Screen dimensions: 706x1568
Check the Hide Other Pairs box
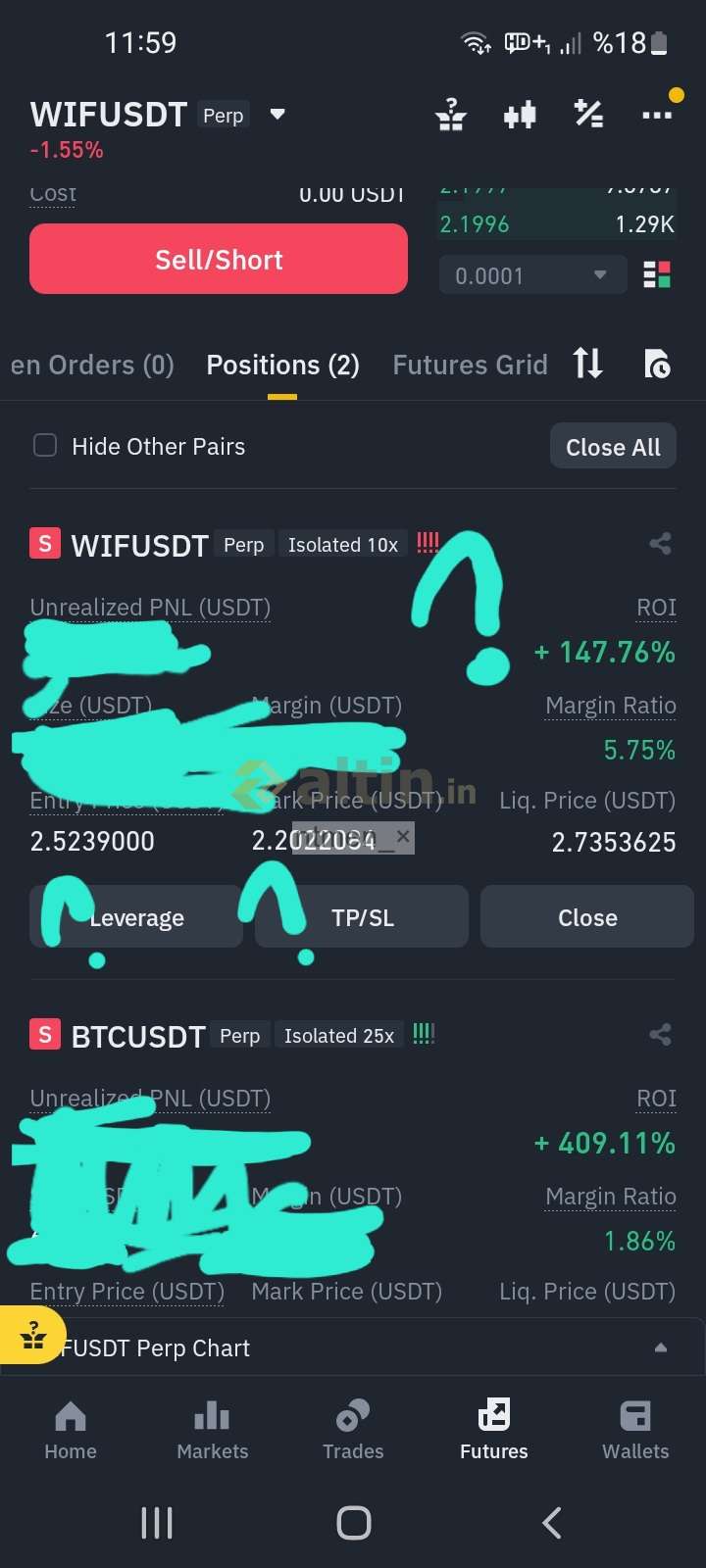pyautogui.click(x=45, y=446)
